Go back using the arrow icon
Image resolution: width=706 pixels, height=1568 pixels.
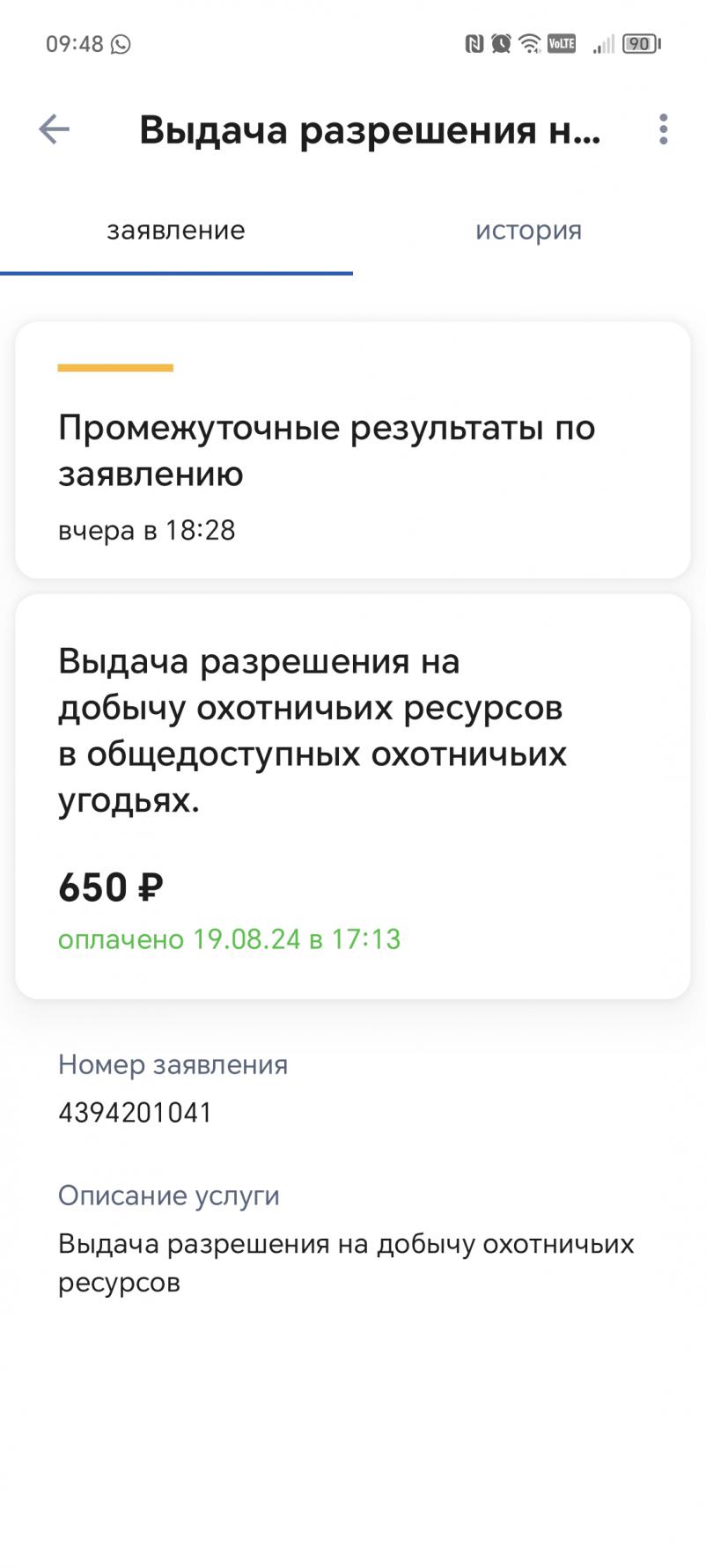[54, 129]
